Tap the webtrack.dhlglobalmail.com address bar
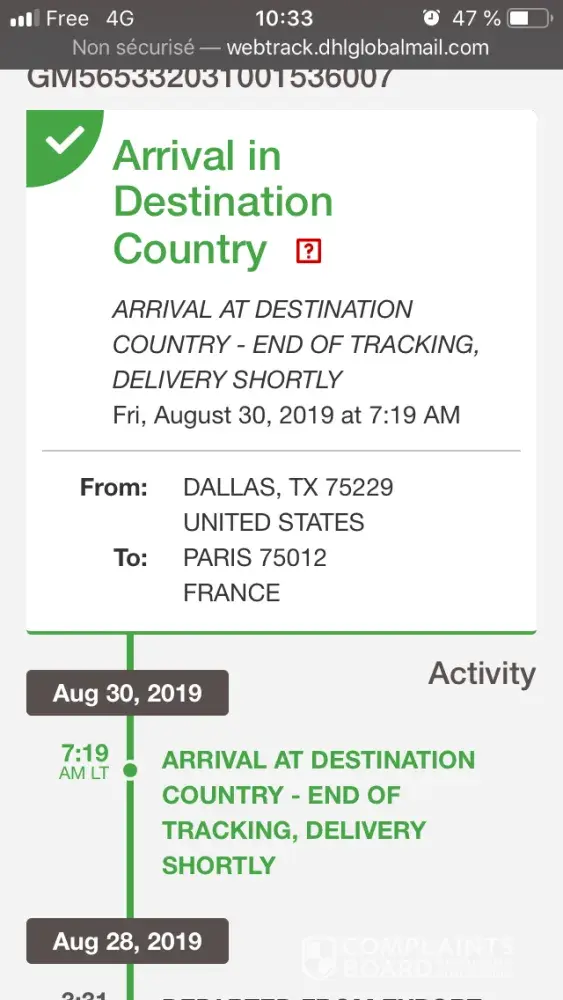The height and width of the screenshot is (1000, 563). click(281, 48)
